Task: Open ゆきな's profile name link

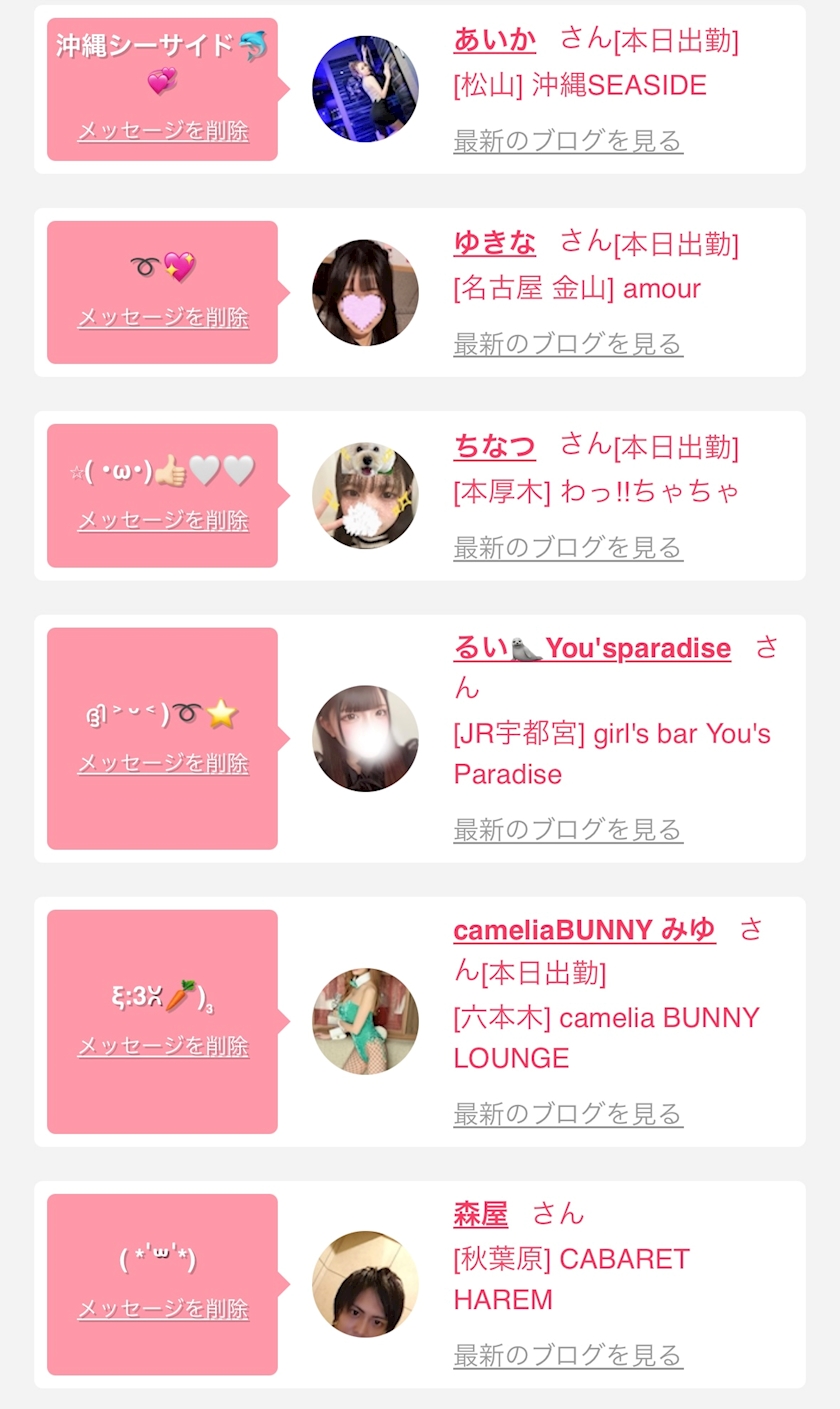Action: point(494,242)
